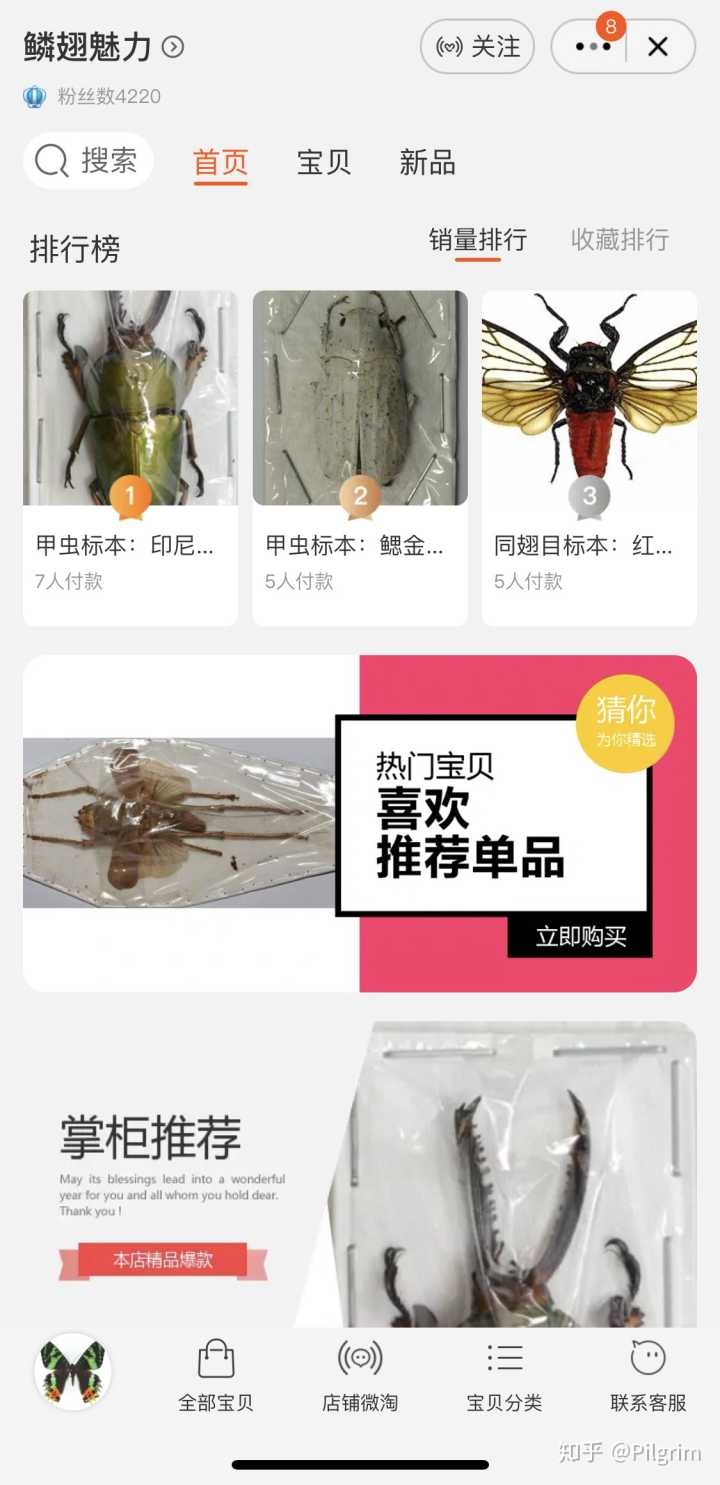Show 收藏排行 ranking
Screen dimensions: 720x1485
pyautogui.click(x=619, y=240)
